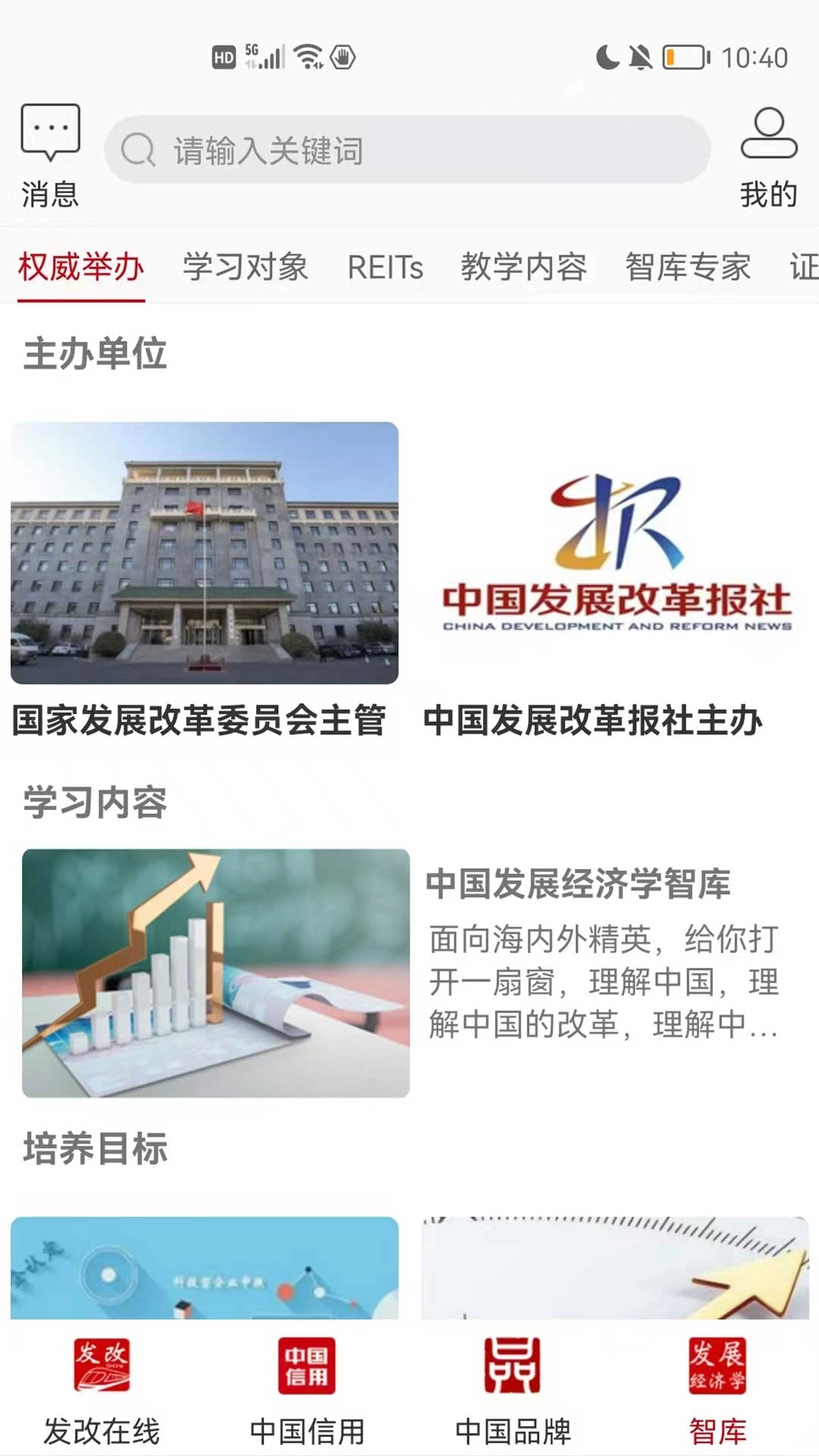Screen dimensions: 819x1456
Task: Open the REITs tab
Action: (384, 267)
